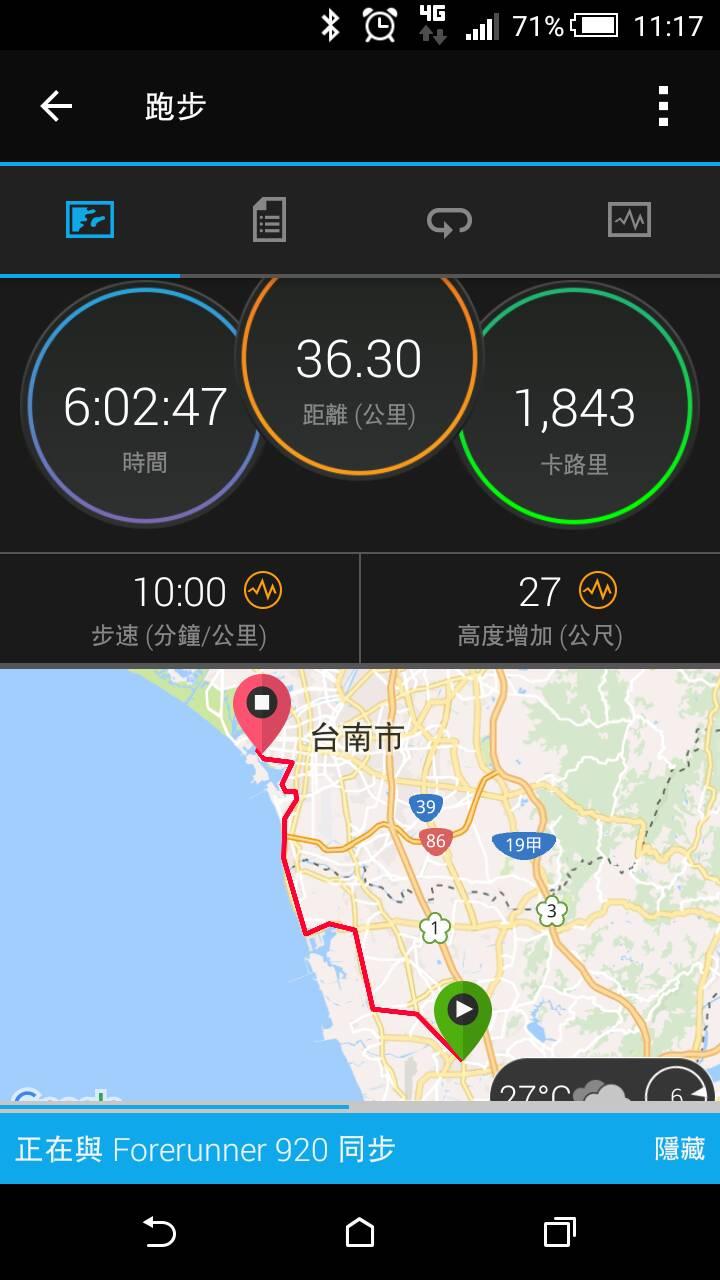Hide the Forerunner 920 sync banner
The image size is (720, 1280).
pyautogui.click(x=679, y=1149)
